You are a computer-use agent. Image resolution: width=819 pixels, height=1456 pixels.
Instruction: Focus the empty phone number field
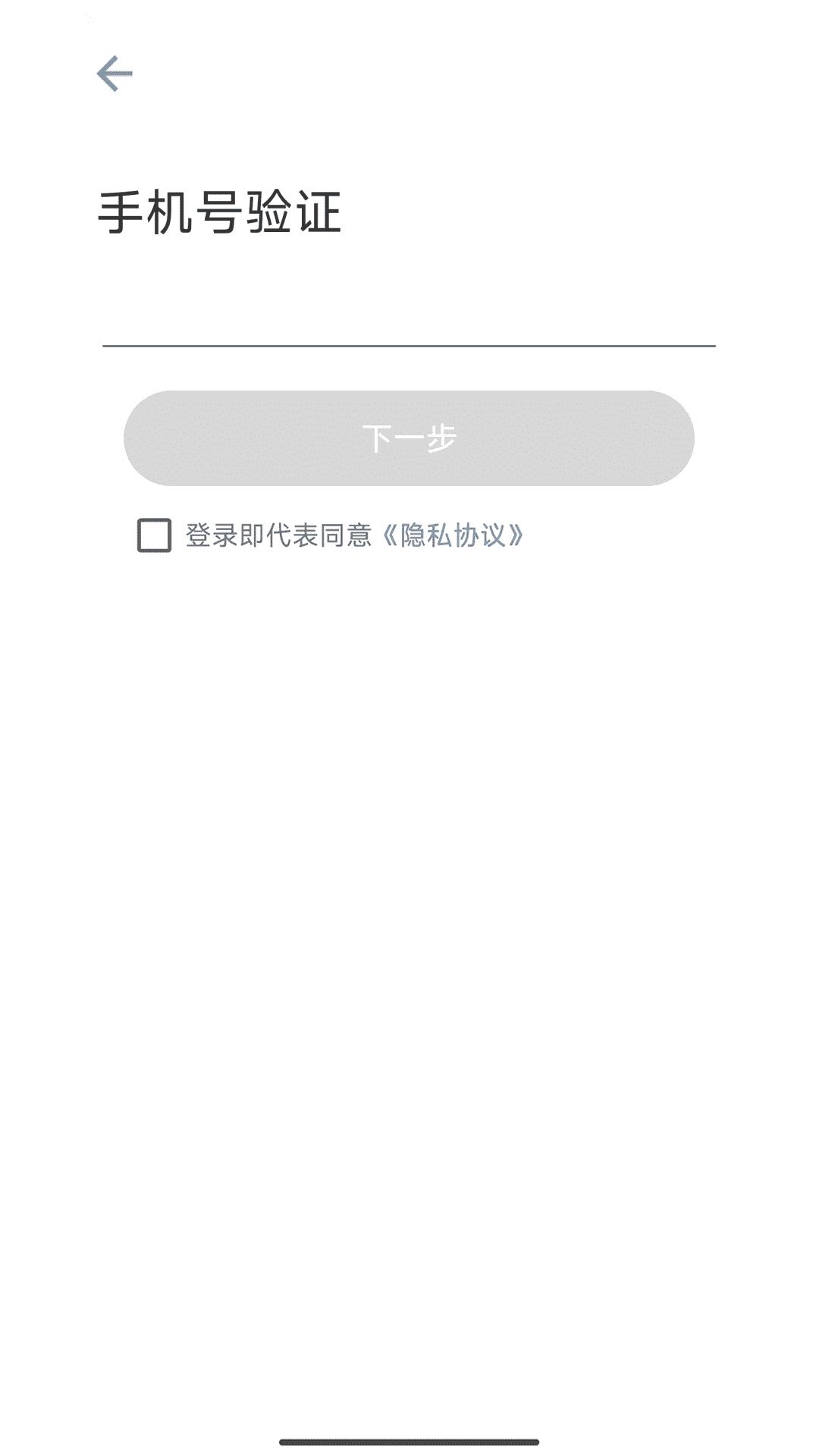coord(409,334)
